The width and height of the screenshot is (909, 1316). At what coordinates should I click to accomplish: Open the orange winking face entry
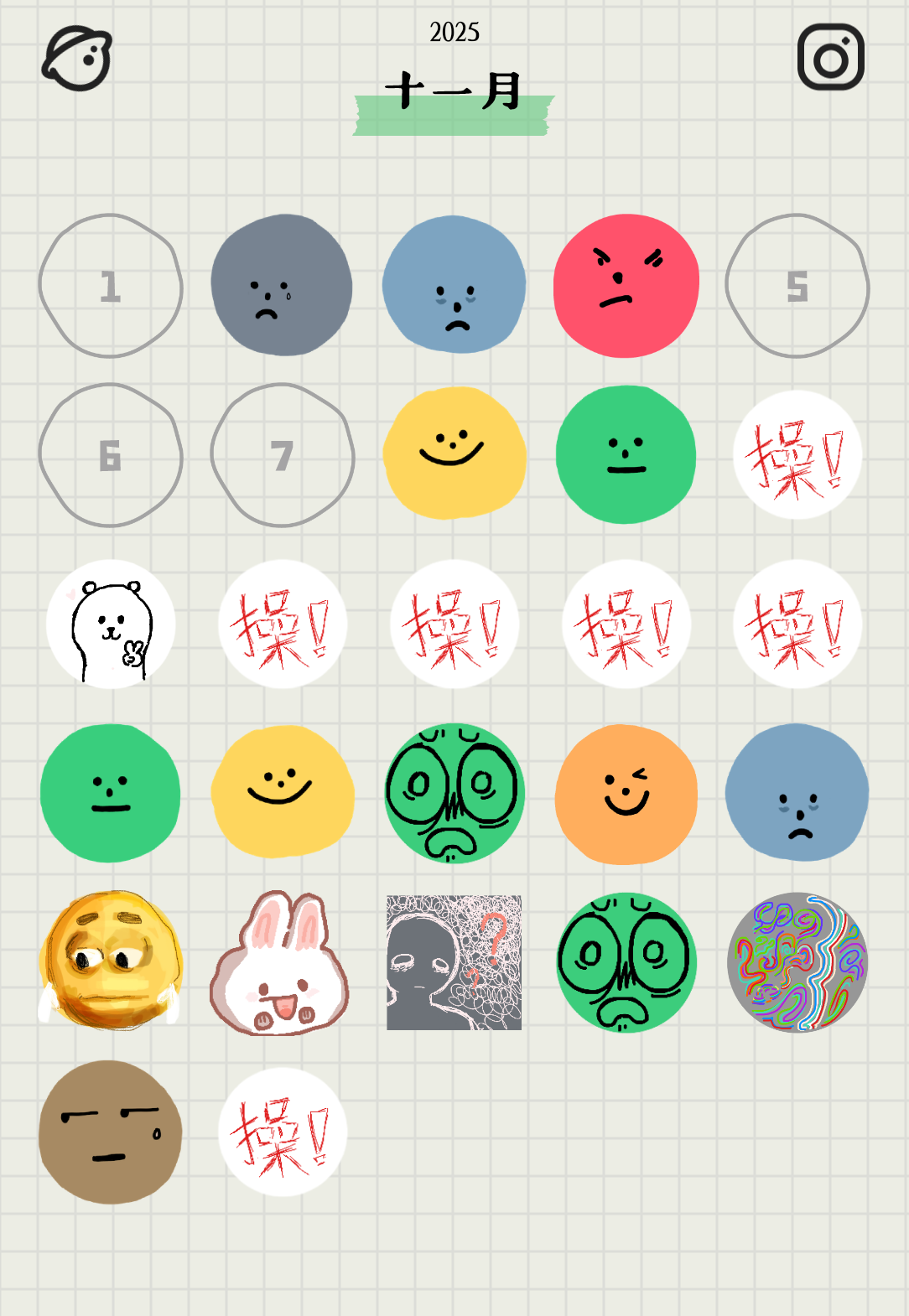(626, 795)
